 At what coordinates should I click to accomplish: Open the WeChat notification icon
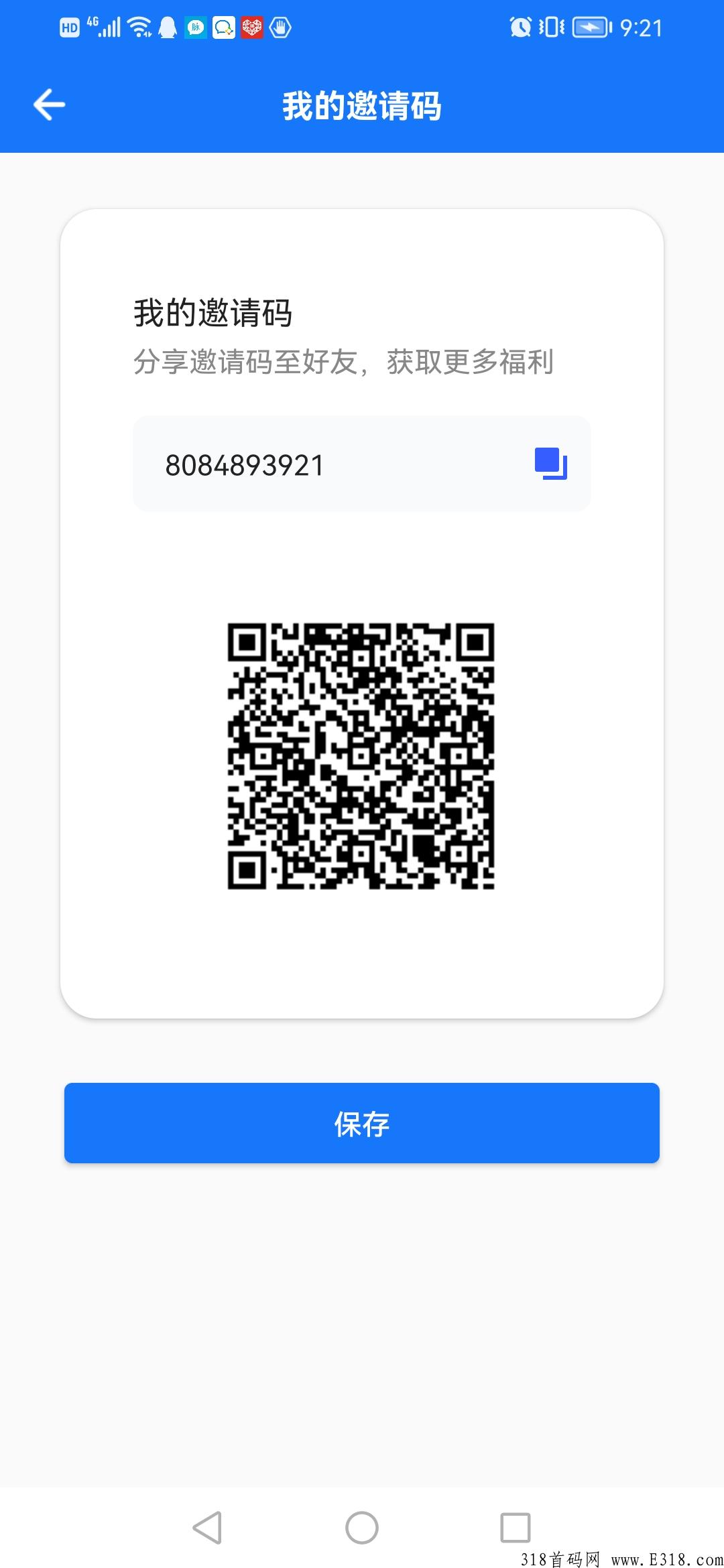223,27
